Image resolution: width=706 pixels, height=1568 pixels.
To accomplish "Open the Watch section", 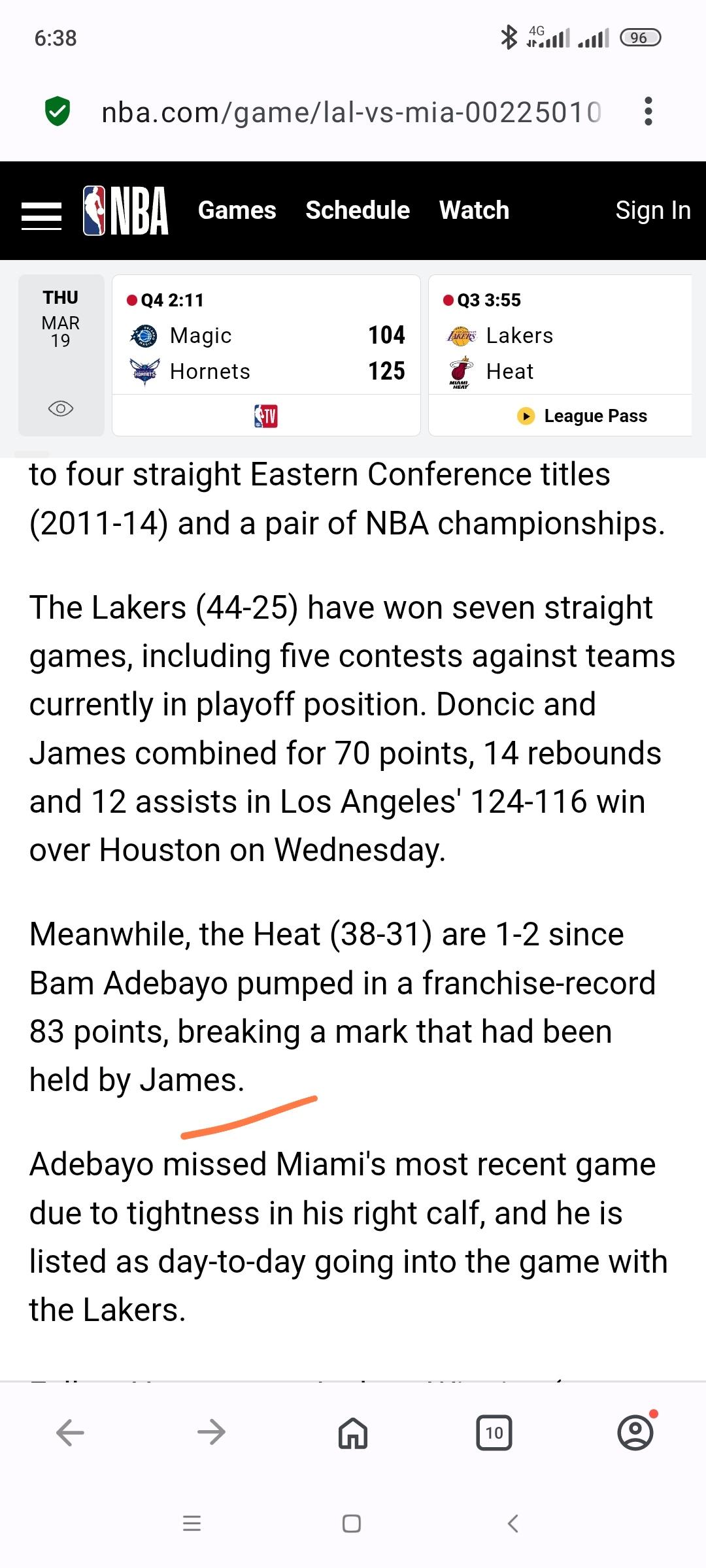I will click(x=474, y=211).
